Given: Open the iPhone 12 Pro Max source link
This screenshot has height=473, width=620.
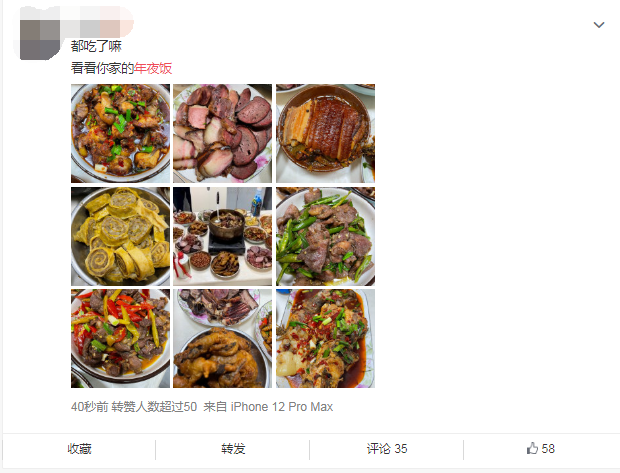Looking at the screenshot, I should pos(282,407).
